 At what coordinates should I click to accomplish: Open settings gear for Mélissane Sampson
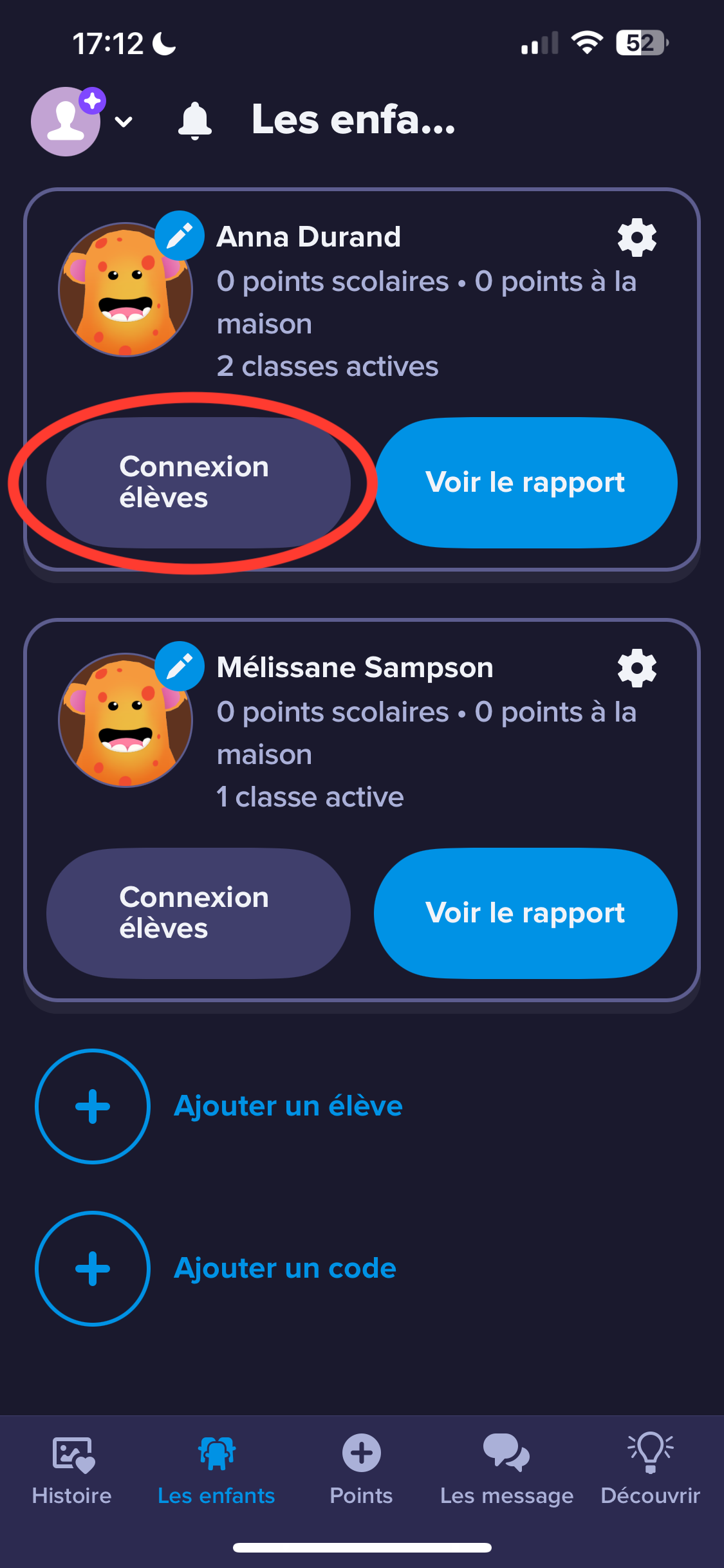pyautogui.click(x=636, y=668)
